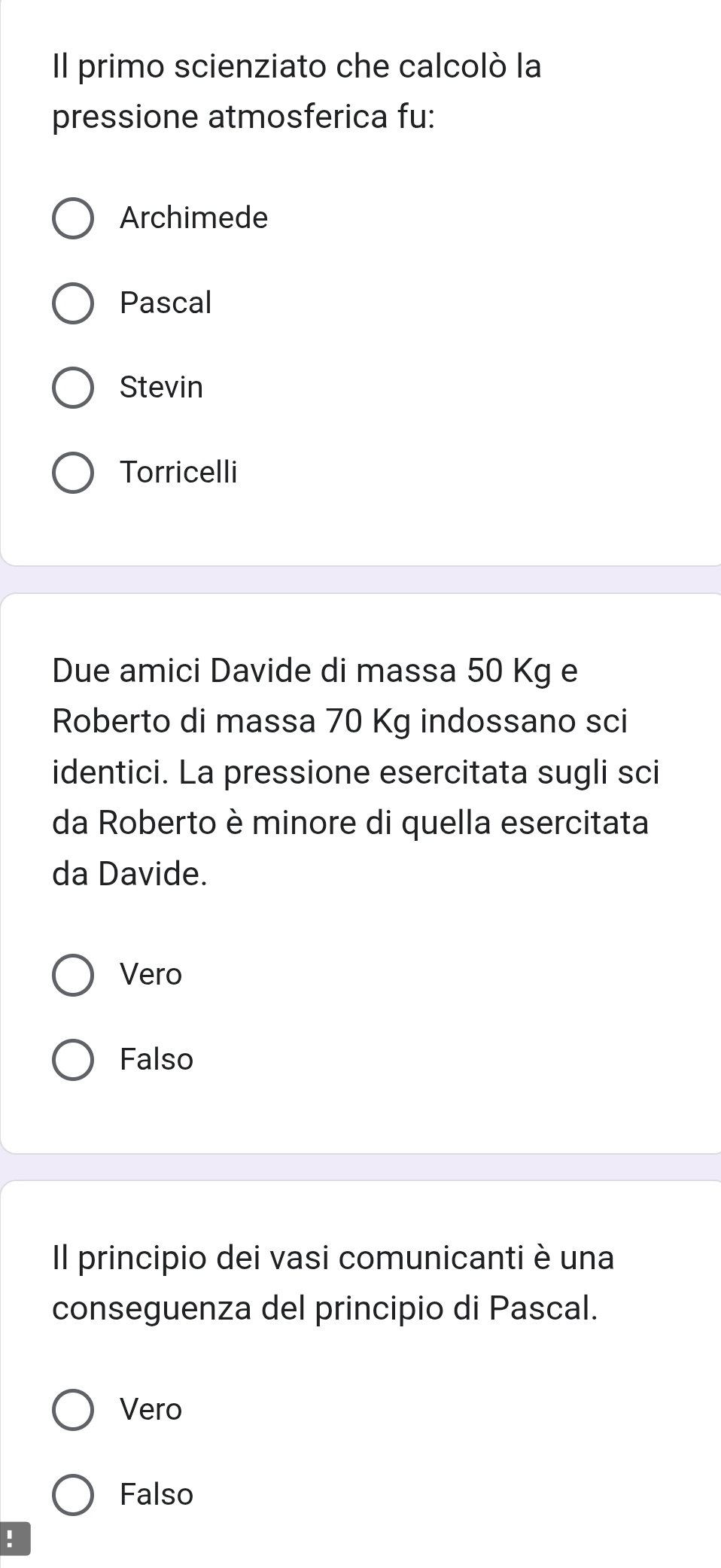Answer Falso on the vasi comunicanti question
Screen dimensions: 721x1568
tap(73, 1494)
